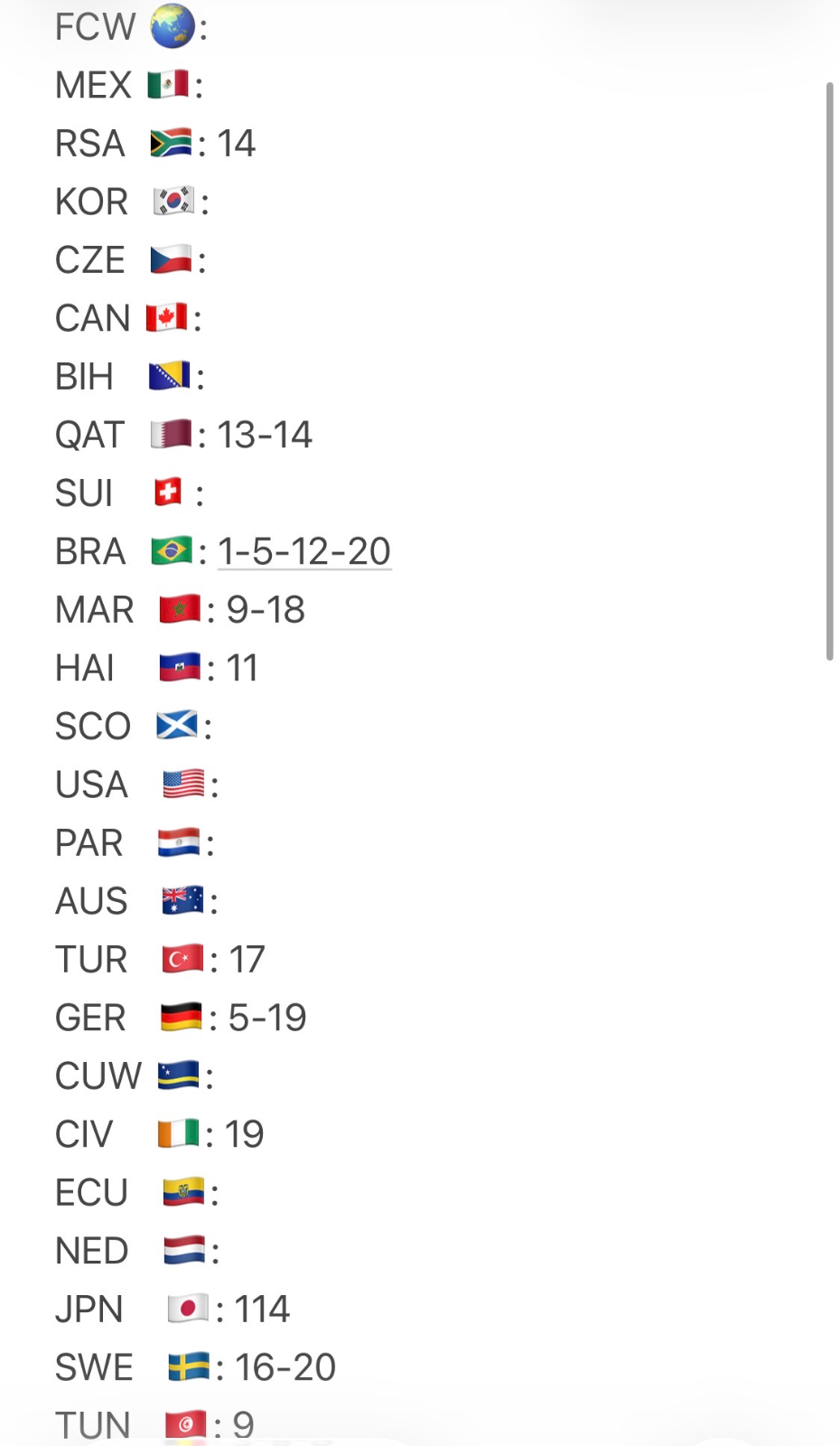Open the underlined 1-5-12-20 link
The image size is (840, 1446).
[x=304, y=551]
